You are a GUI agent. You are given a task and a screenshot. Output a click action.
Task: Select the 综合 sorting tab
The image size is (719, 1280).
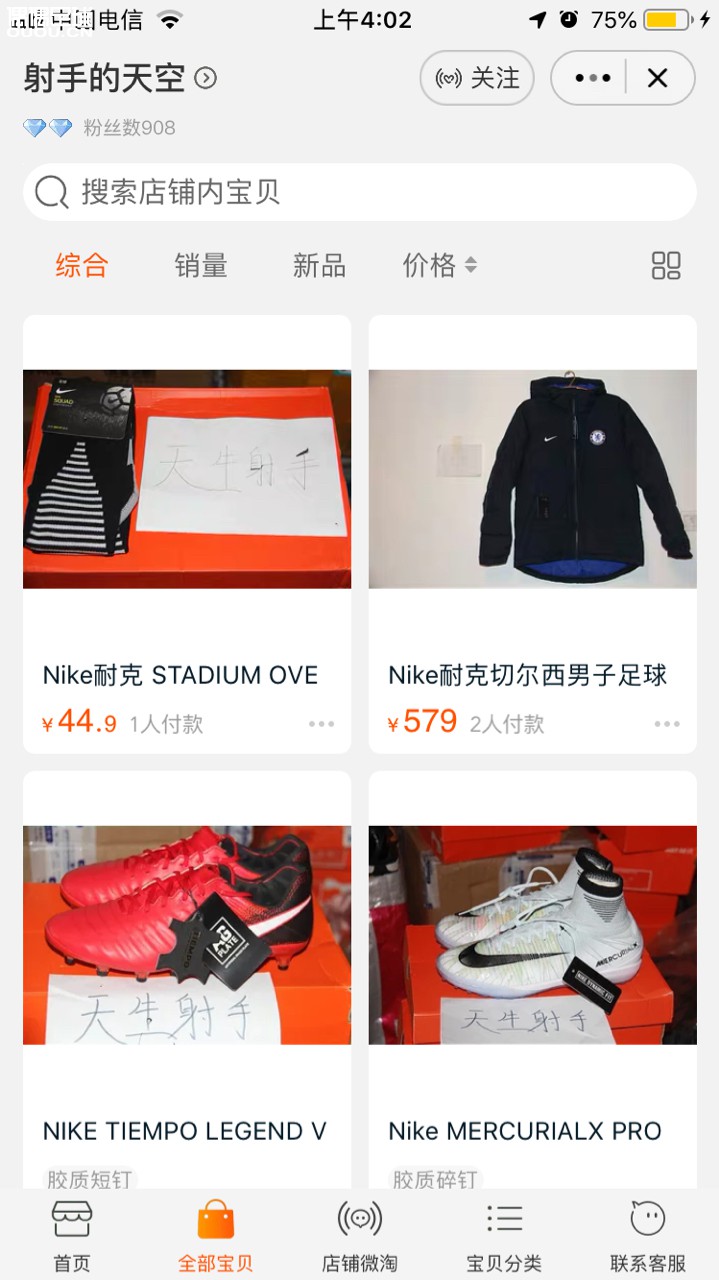pos(82,265)
